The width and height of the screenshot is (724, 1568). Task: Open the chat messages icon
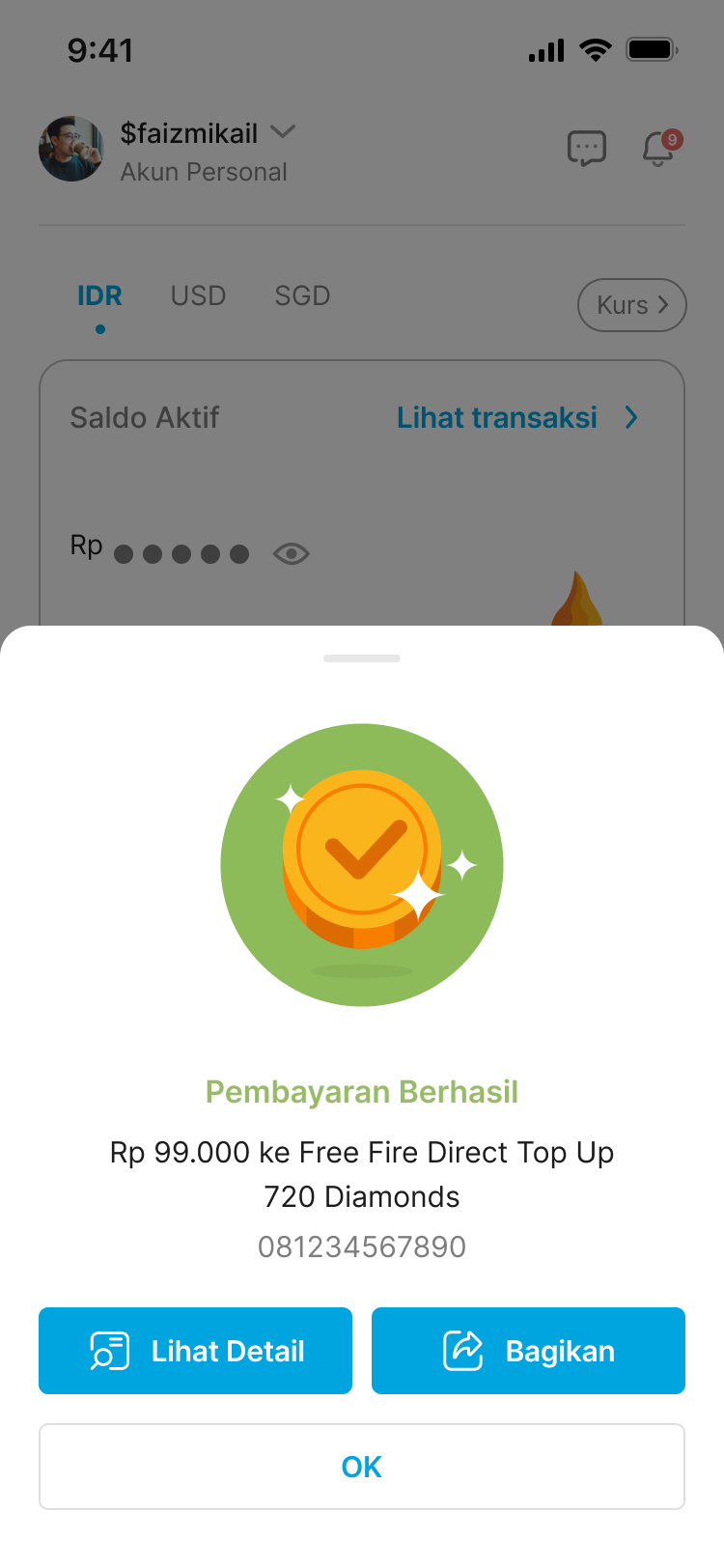586,149
